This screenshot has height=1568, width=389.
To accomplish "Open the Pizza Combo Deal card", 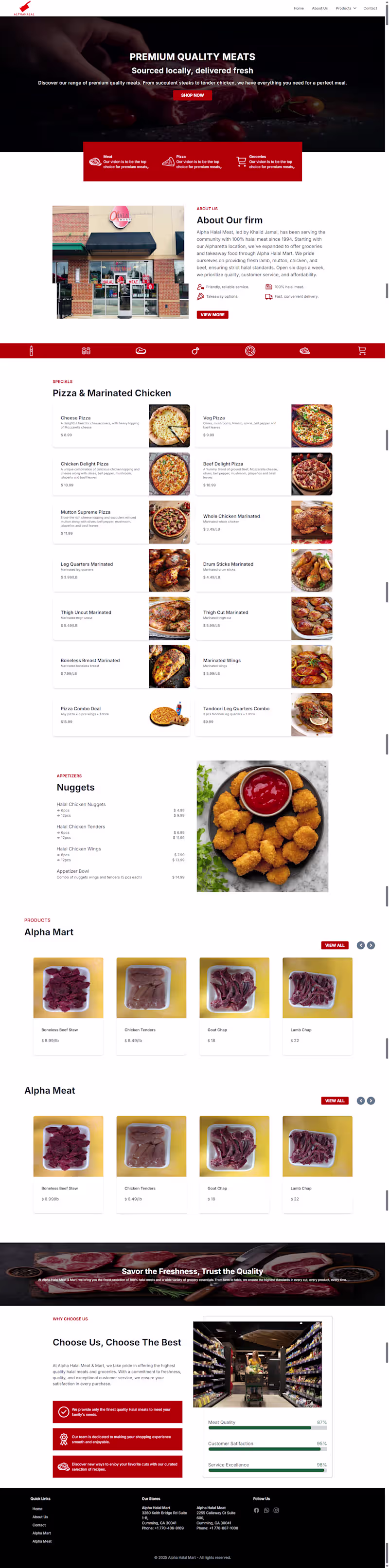I will tap(121, 715).
